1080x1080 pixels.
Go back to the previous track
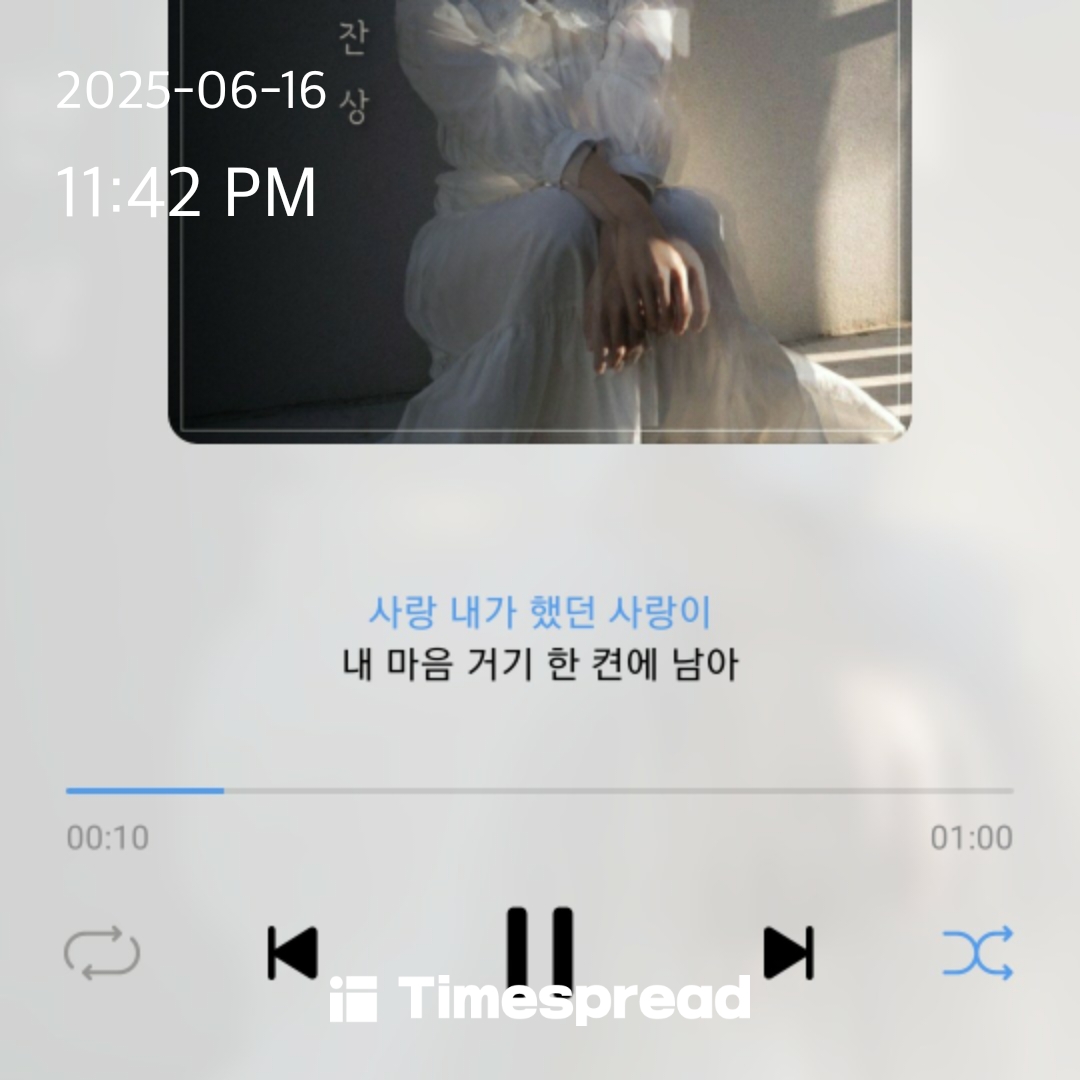tap(292, 952)
